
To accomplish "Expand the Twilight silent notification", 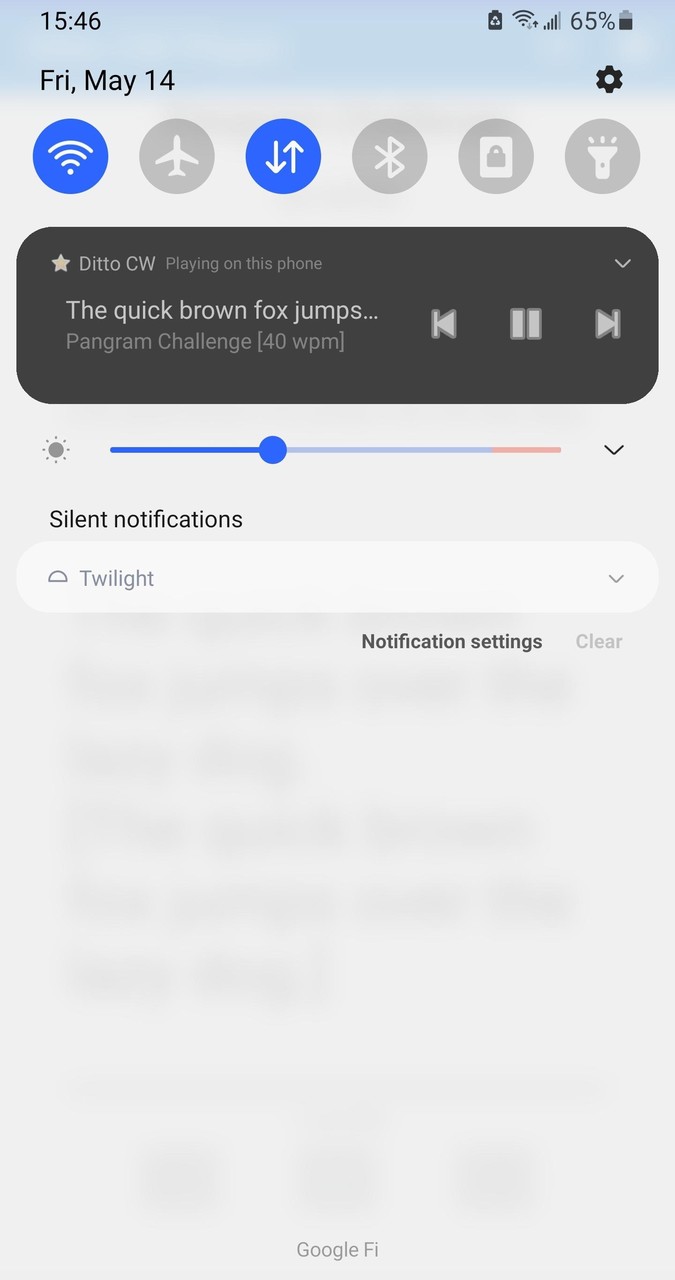I will [616, 578].
